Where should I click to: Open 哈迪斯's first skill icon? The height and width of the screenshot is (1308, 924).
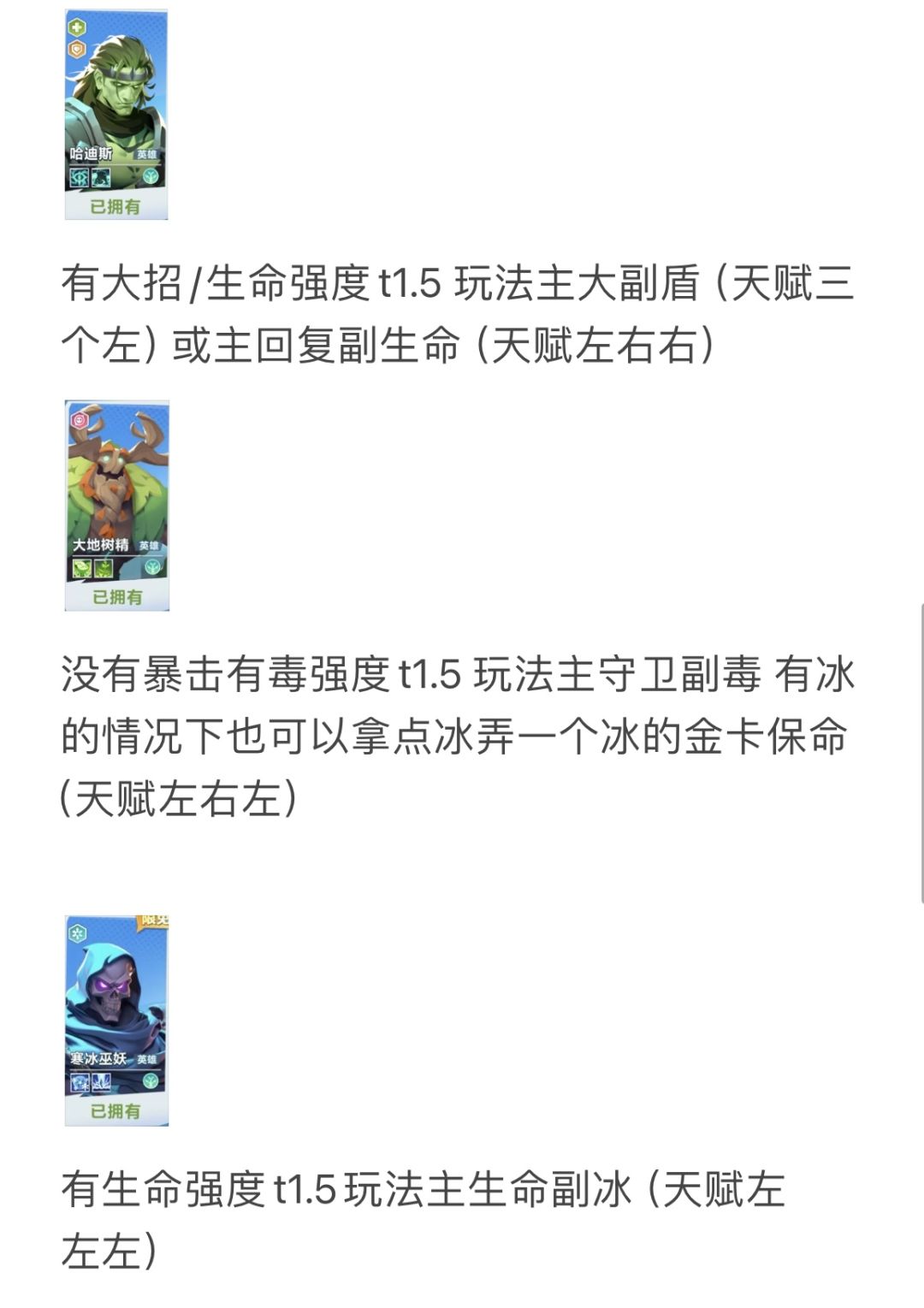point(80,178)
